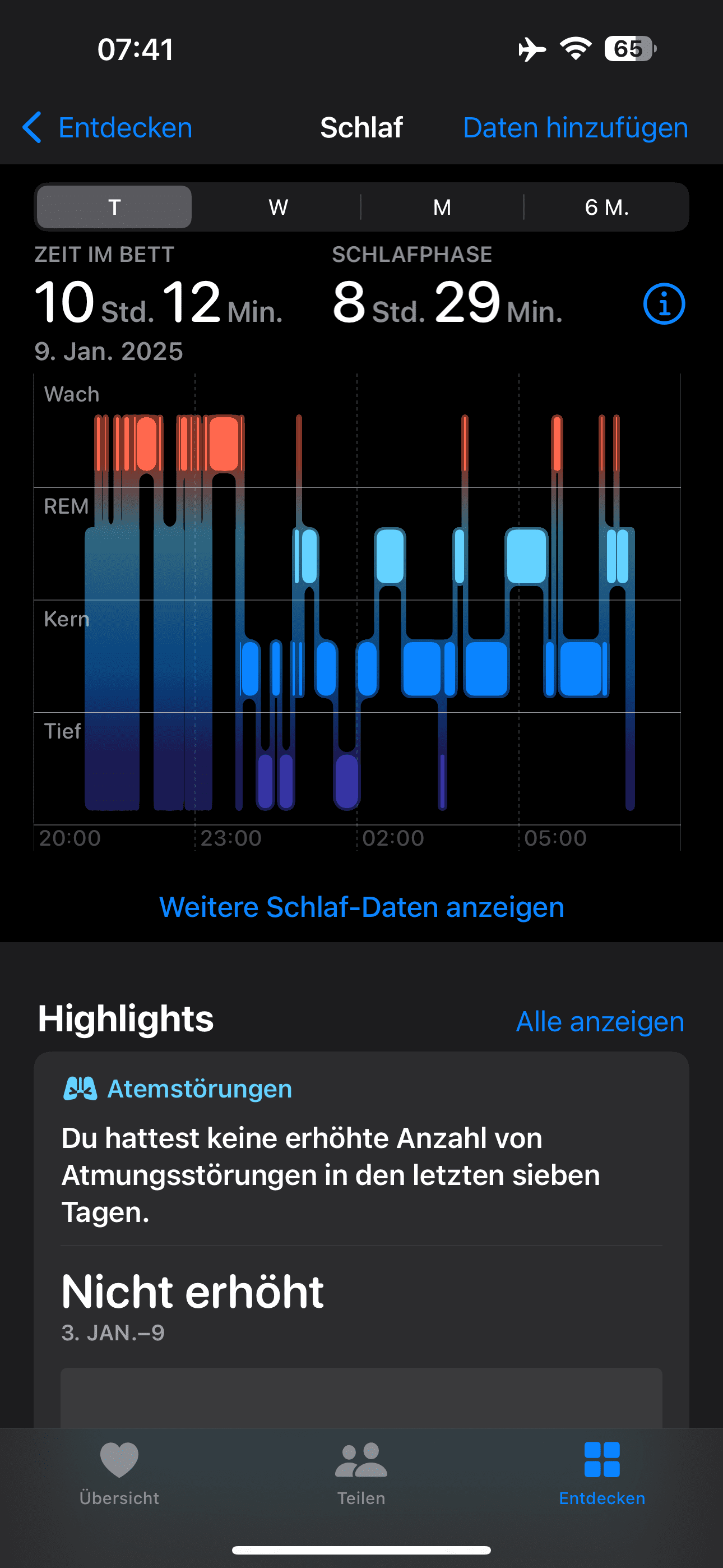Open the sleep phase info icon
723x1568 pixels.
click(x=664, y=304)
